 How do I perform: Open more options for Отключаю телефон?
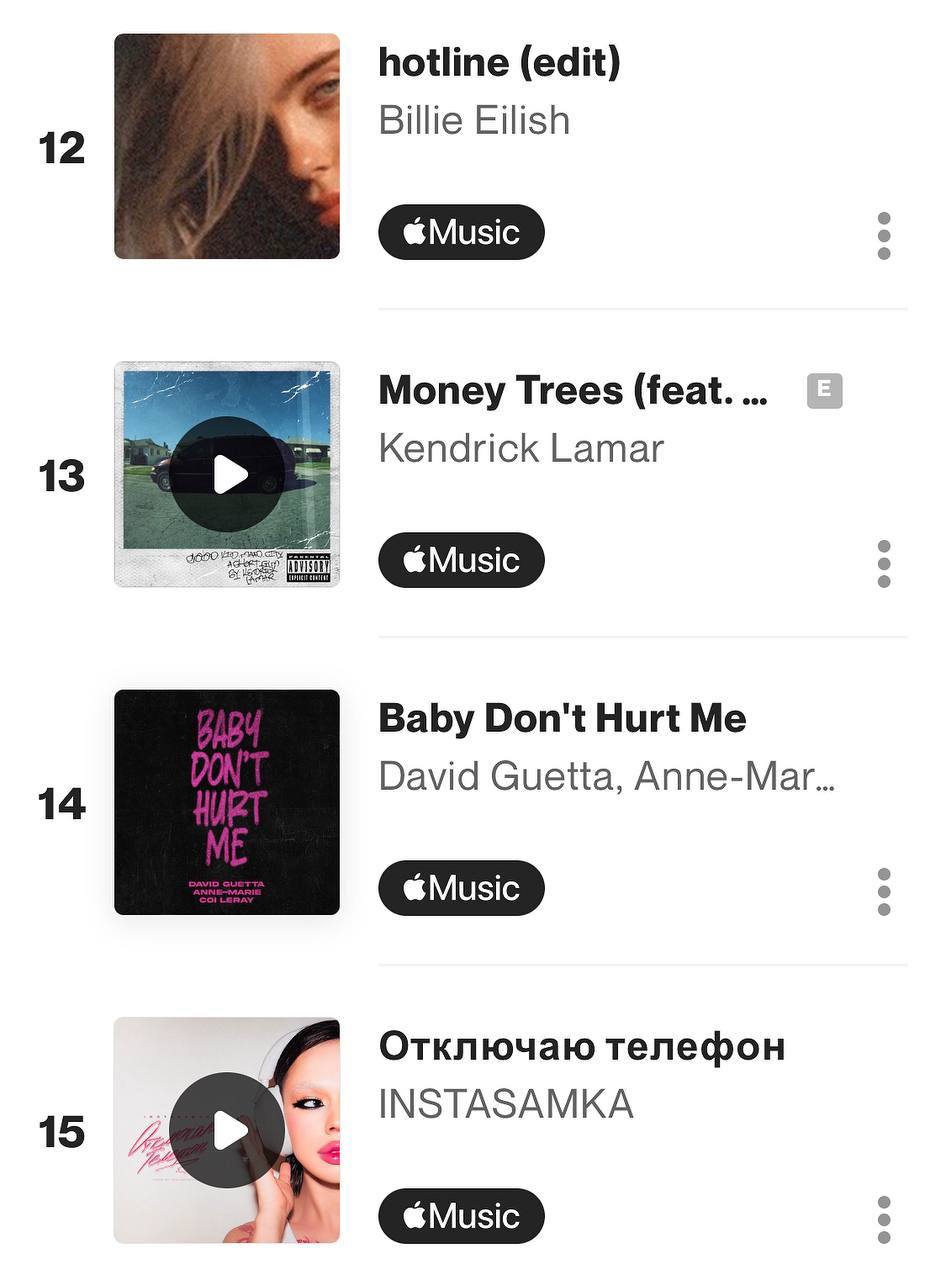883,1220
